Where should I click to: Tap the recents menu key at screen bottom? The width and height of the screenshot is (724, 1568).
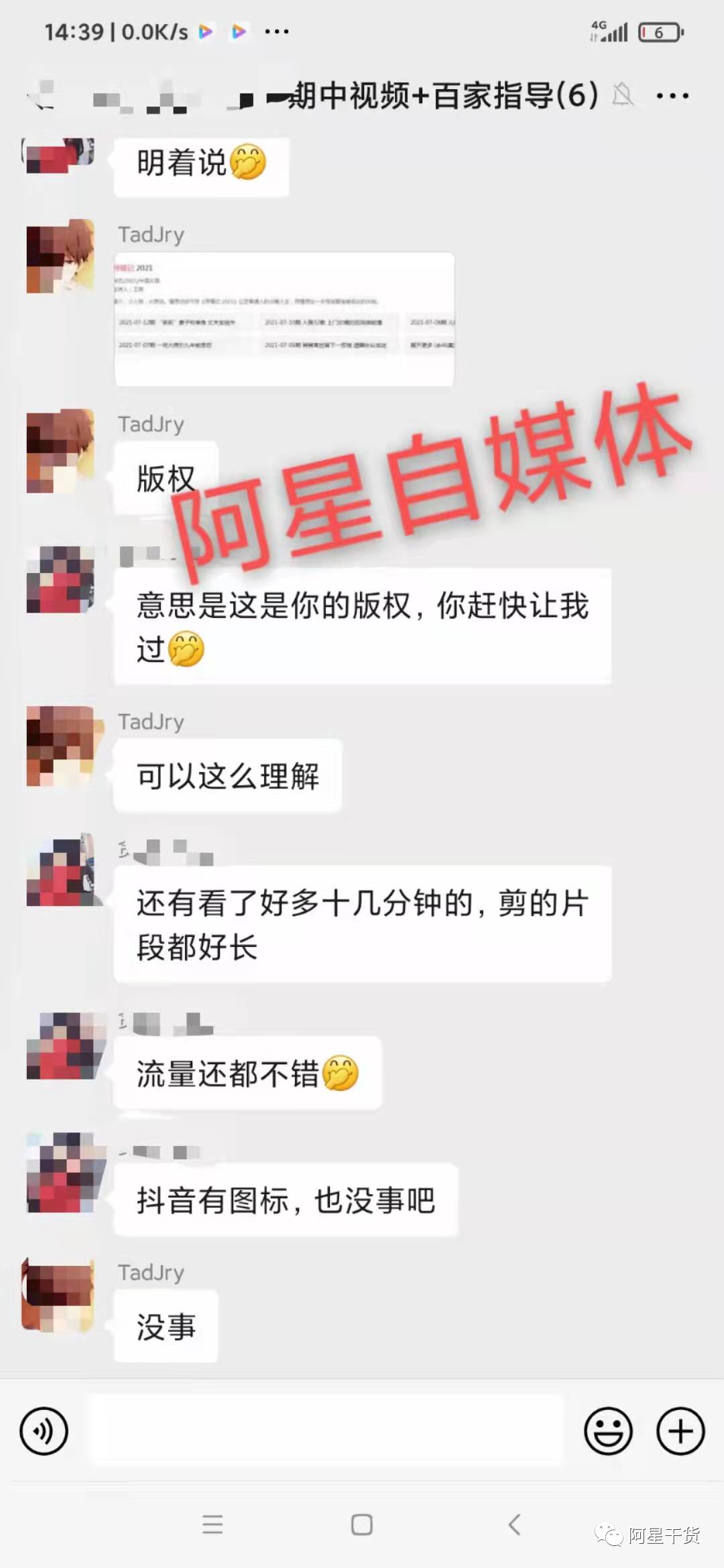(x=213, y=1526)
